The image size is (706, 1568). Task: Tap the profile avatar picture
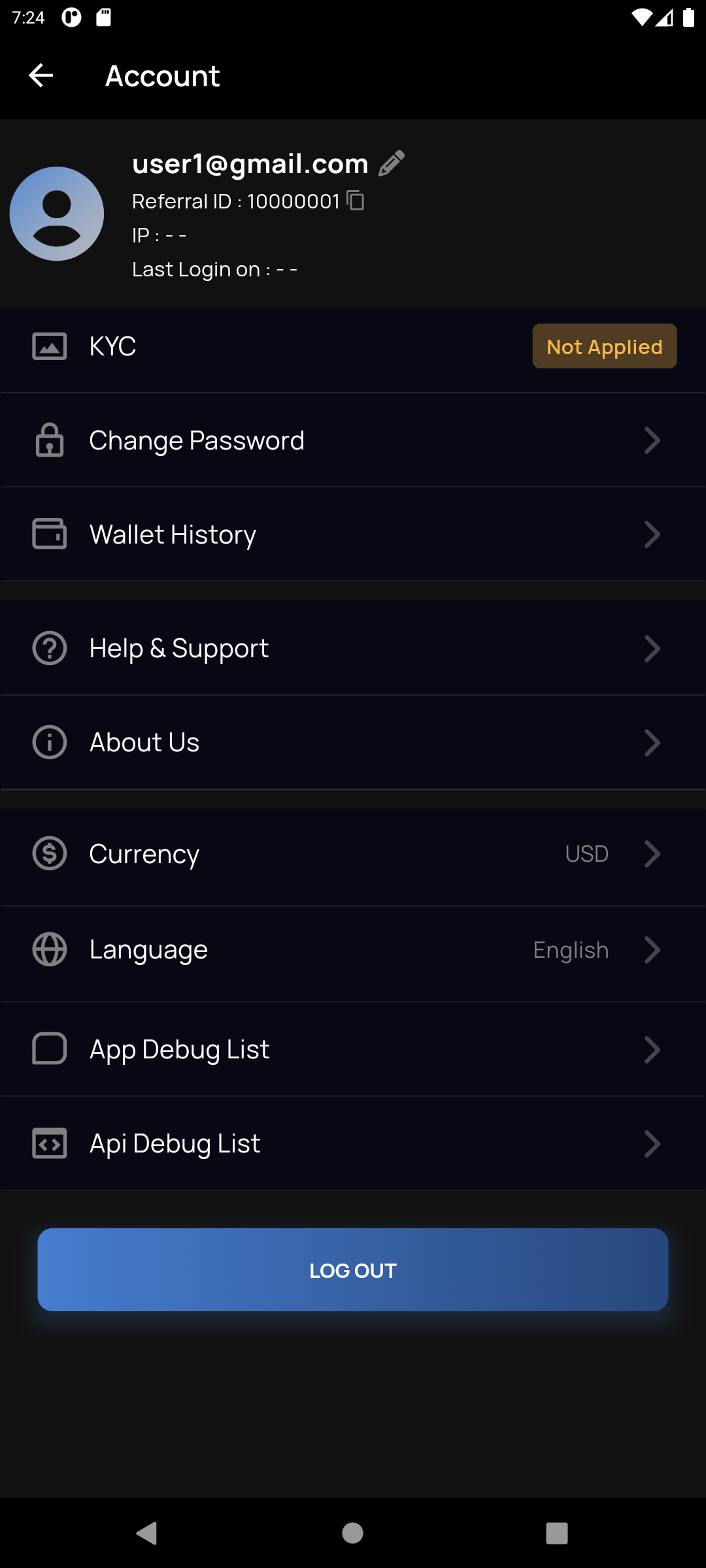tap(57, 214)
